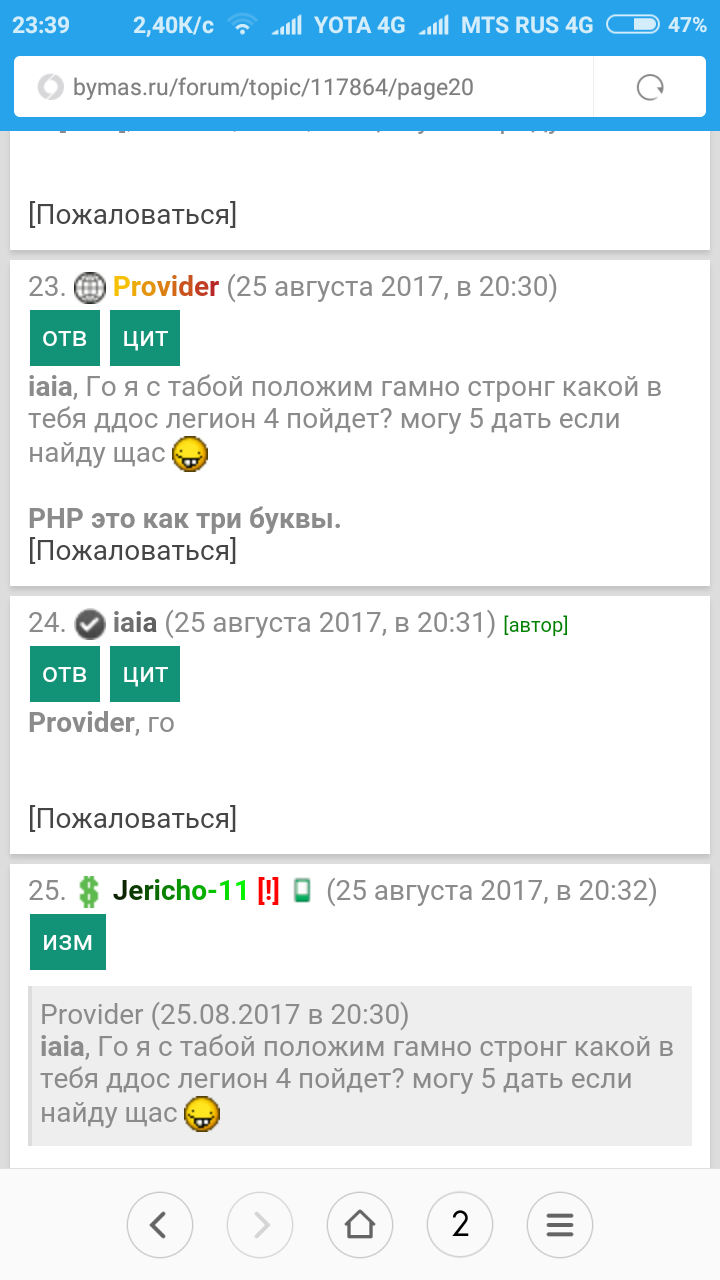Reply to Provider's post with ОТВ
The image size is (720, 1280).
[x=65, y=338]
